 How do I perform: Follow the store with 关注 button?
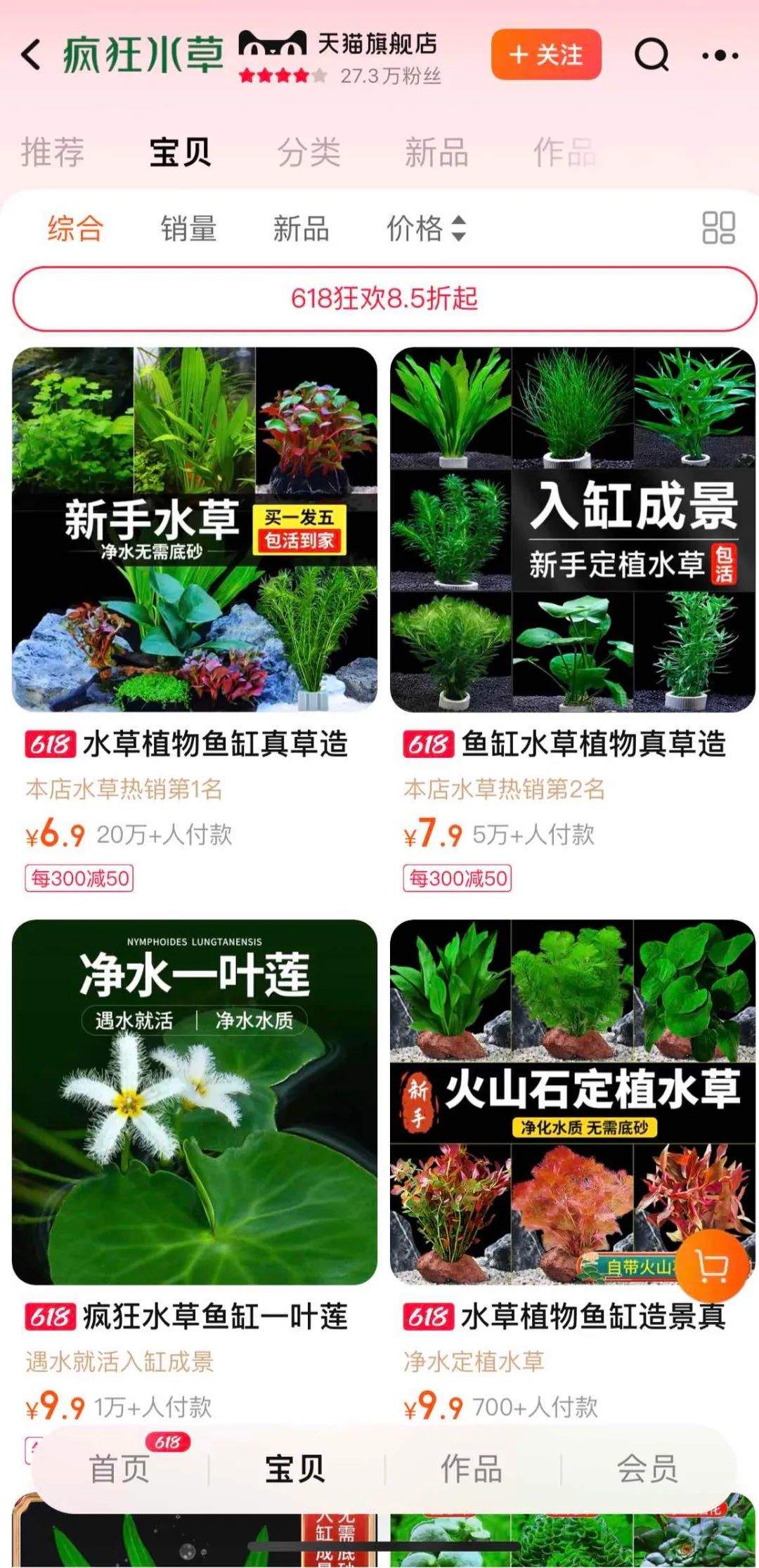(546, 55)
